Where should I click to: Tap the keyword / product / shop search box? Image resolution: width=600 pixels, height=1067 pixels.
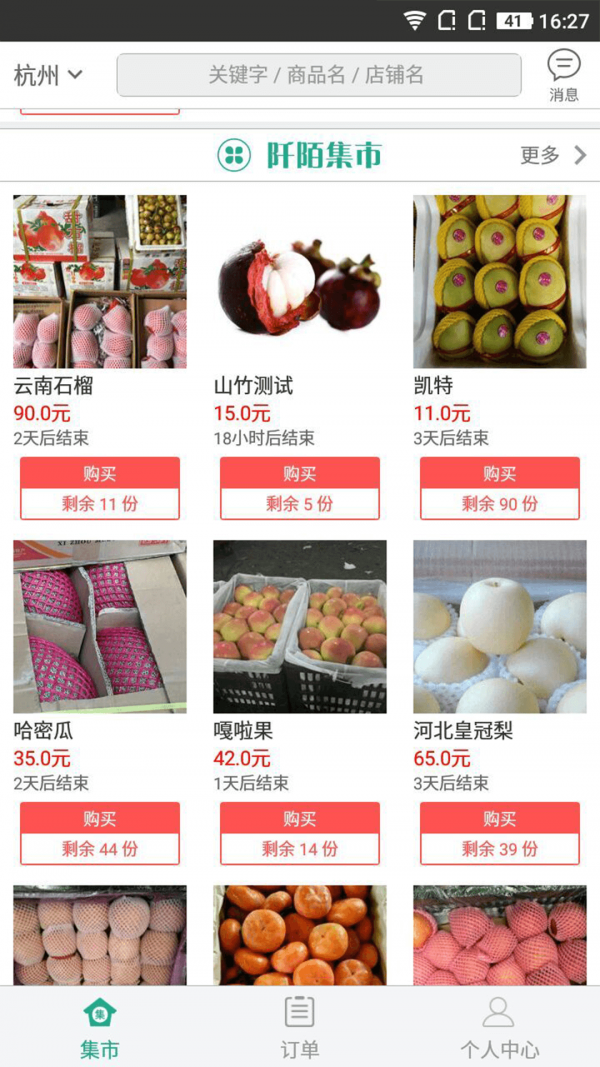(319, 75)
